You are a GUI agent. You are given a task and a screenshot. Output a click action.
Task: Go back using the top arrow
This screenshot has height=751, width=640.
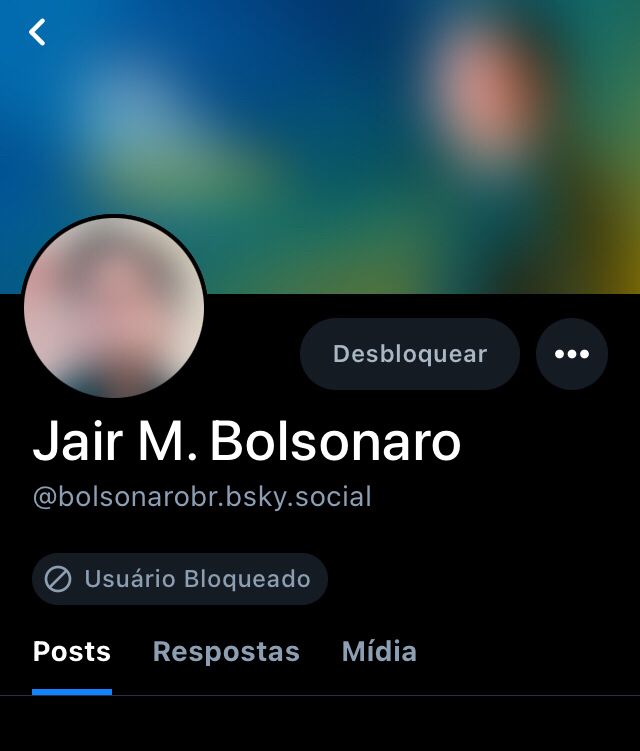pos(37,33)
